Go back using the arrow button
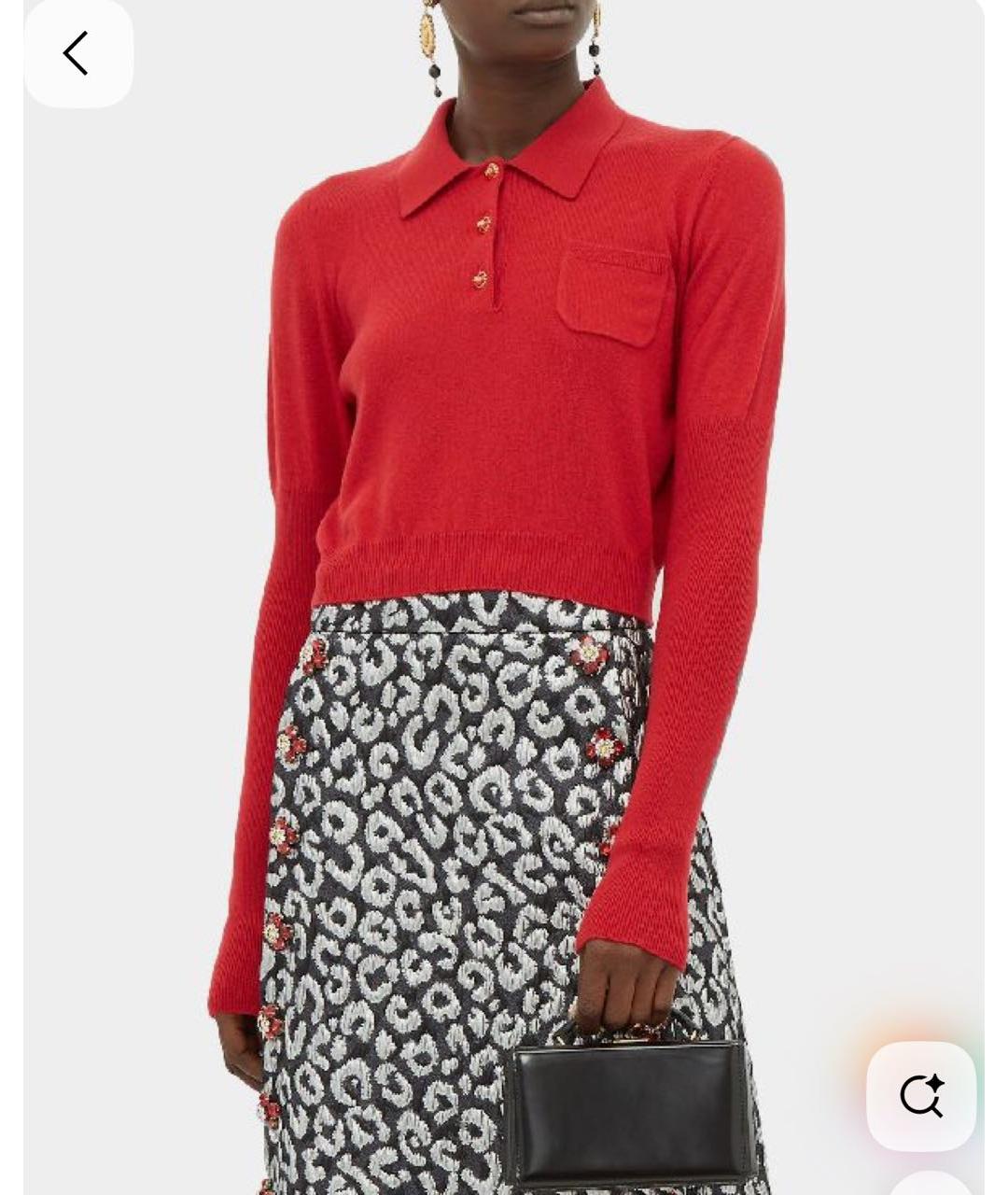The image size is (1008, 1195). [77, 53]
